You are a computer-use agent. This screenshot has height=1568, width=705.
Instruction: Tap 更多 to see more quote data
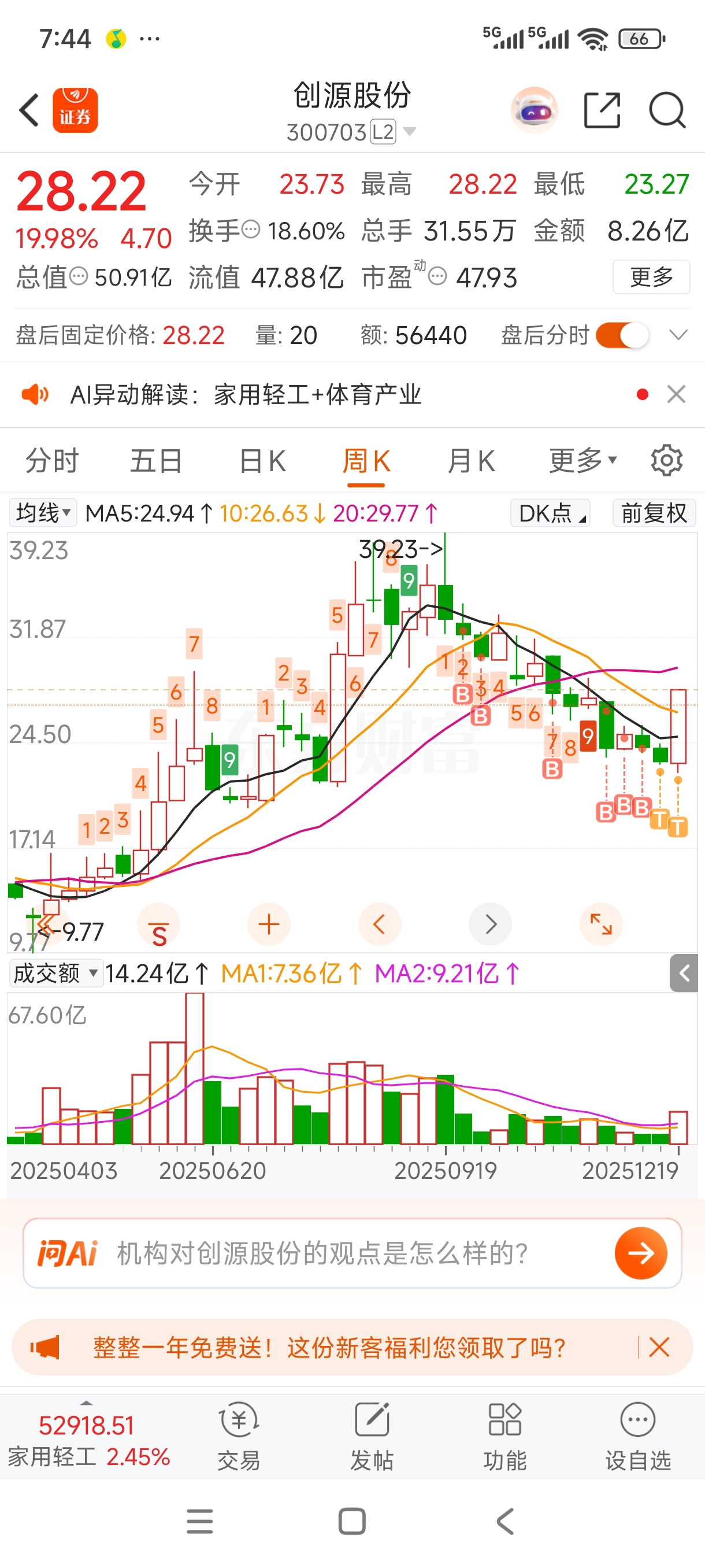pos(651,277)
